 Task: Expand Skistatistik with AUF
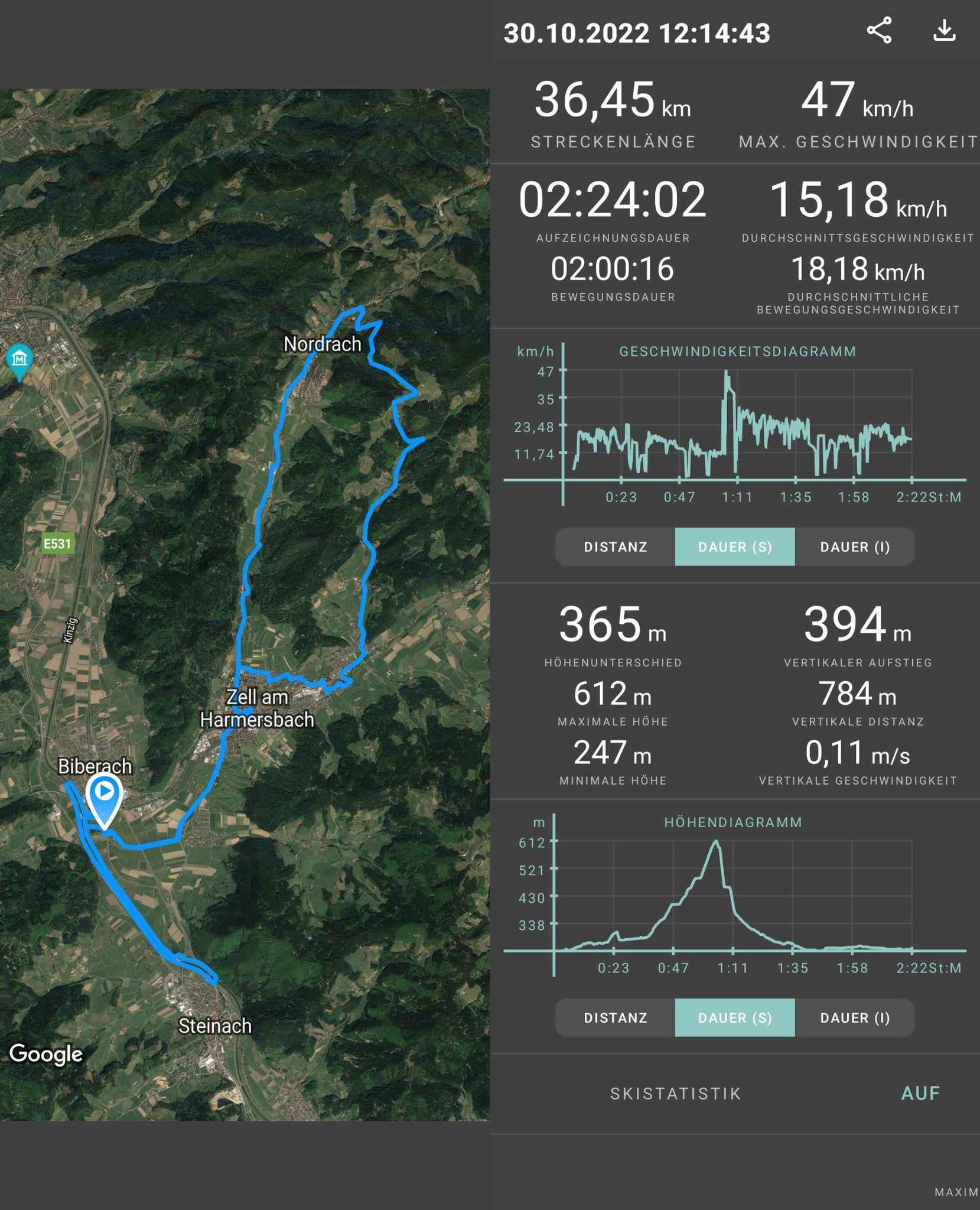pyautogui.click(x=920, y=1094)
